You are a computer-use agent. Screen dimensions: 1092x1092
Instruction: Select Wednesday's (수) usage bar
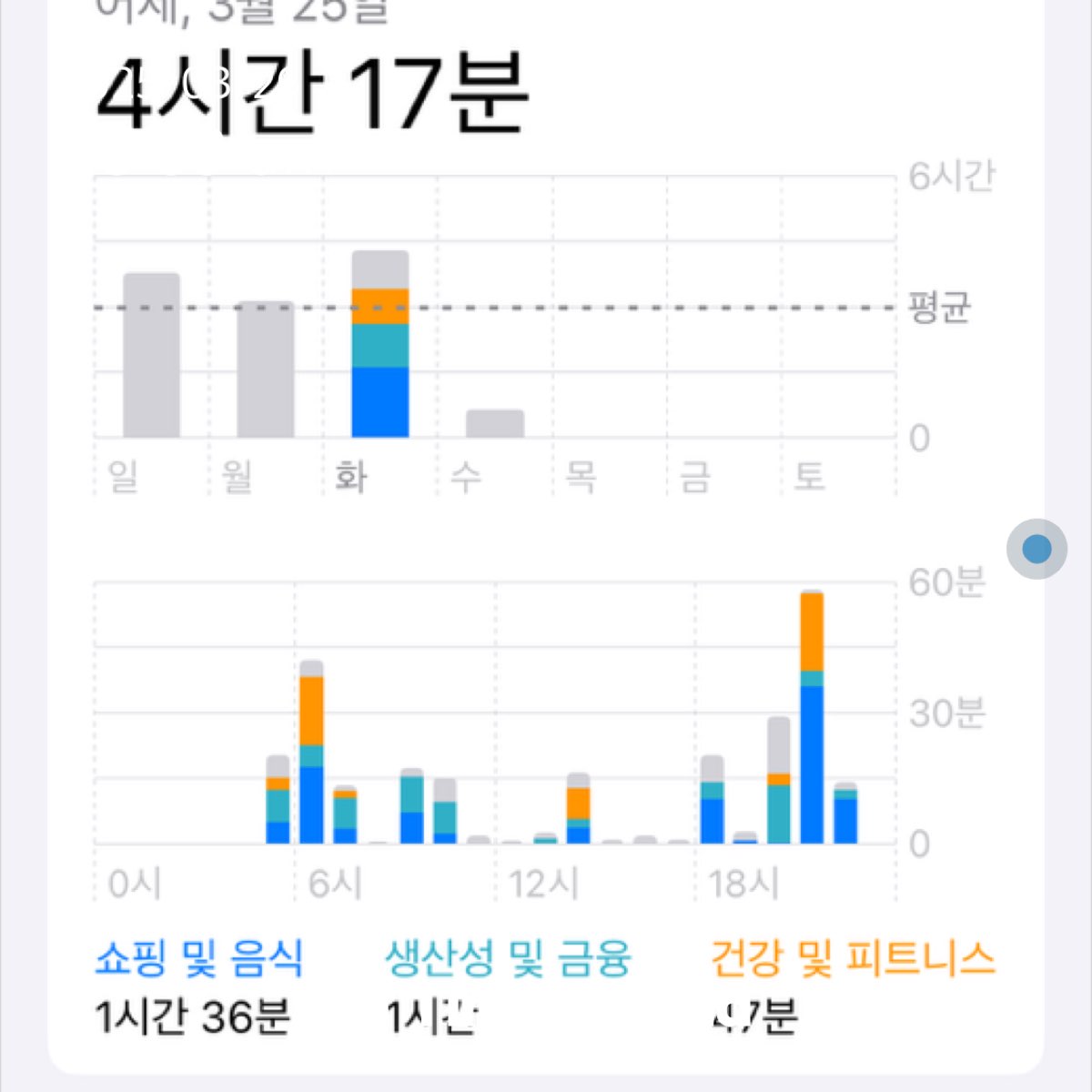[x=495, y=424]
